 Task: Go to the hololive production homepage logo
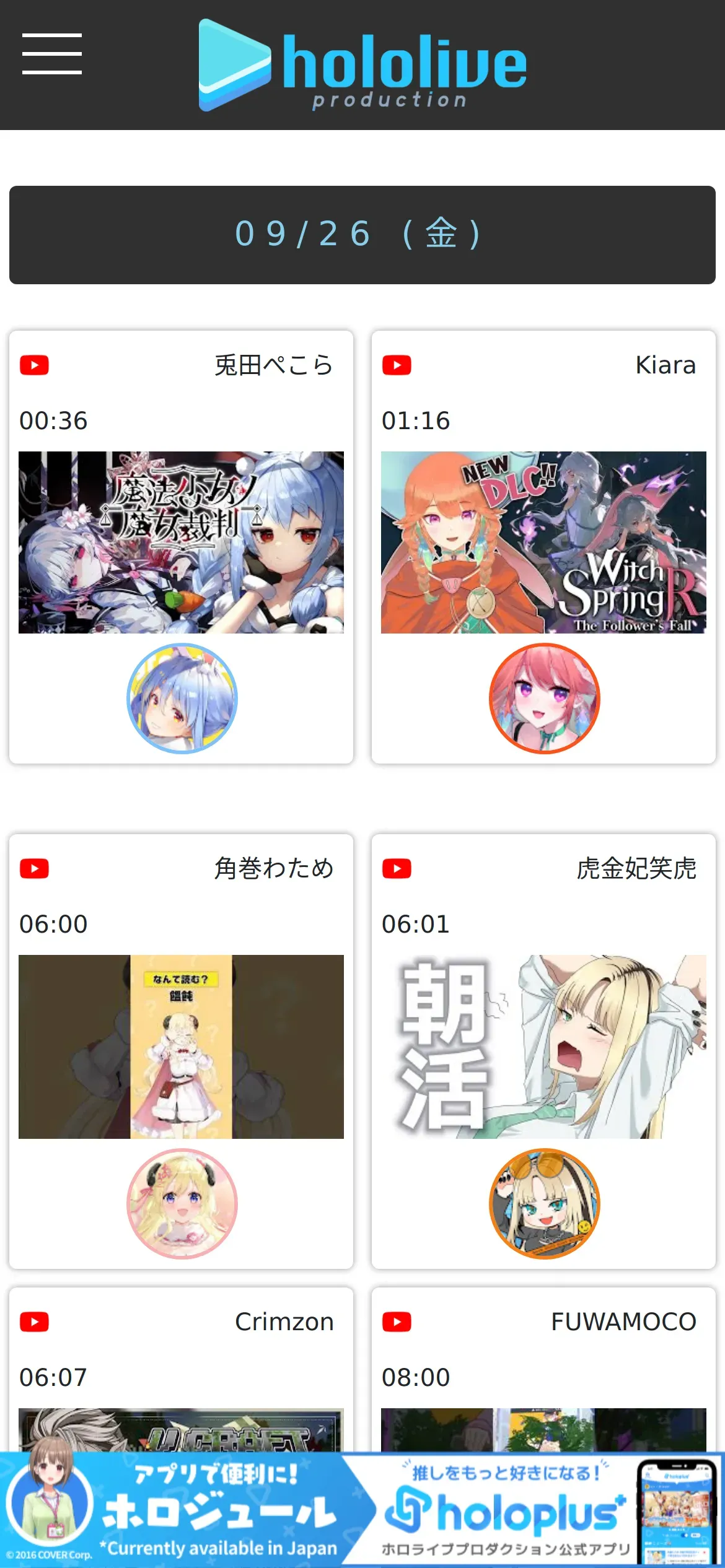click(x=362, y=65)
